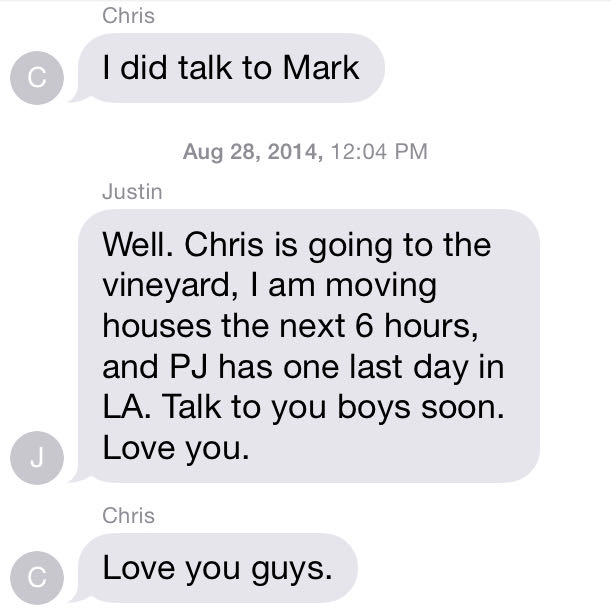Open Chris's avatar beside "I did talk to Mark"

(36, 82)
